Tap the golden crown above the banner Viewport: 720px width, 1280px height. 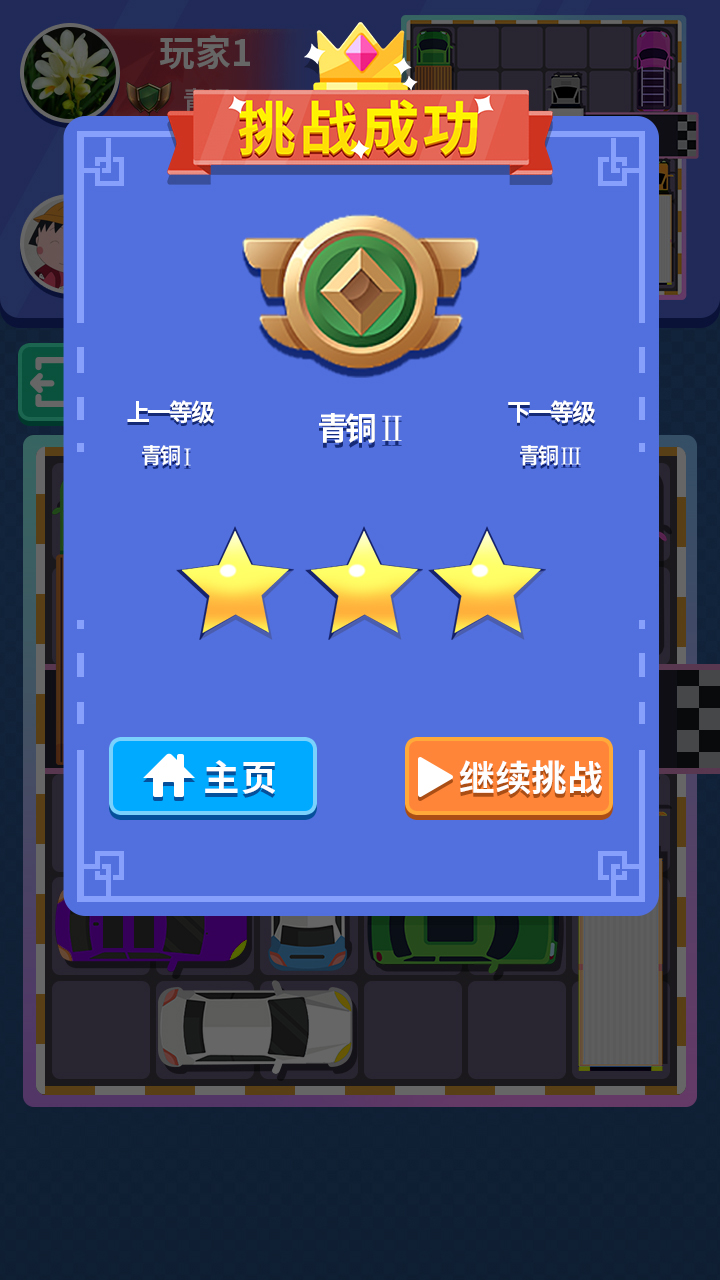pos(360,55)
